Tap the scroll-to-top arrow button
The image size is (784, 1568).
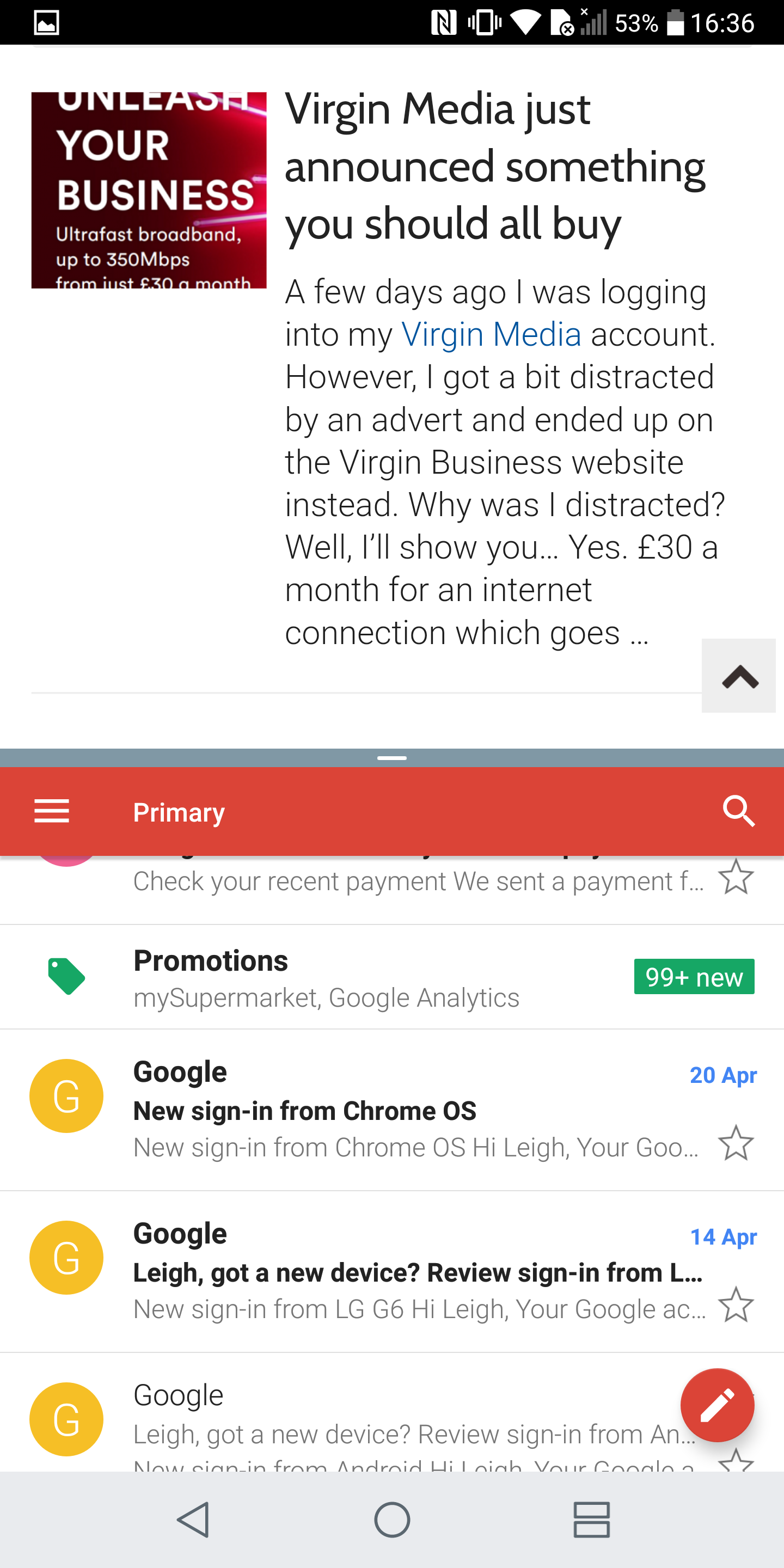(738, 676)
